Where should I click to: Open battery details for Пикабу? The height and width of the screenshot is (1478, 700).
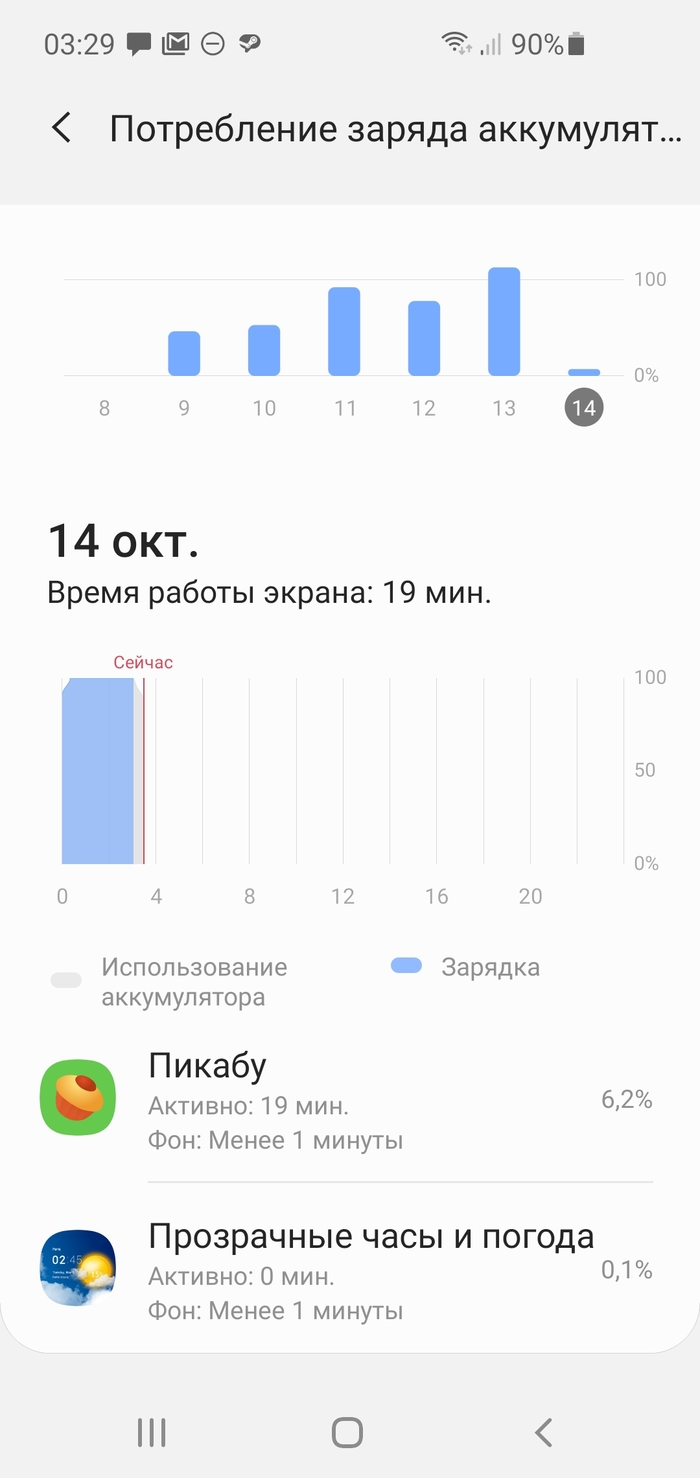pyautogui.click(x=350, y=1100)
